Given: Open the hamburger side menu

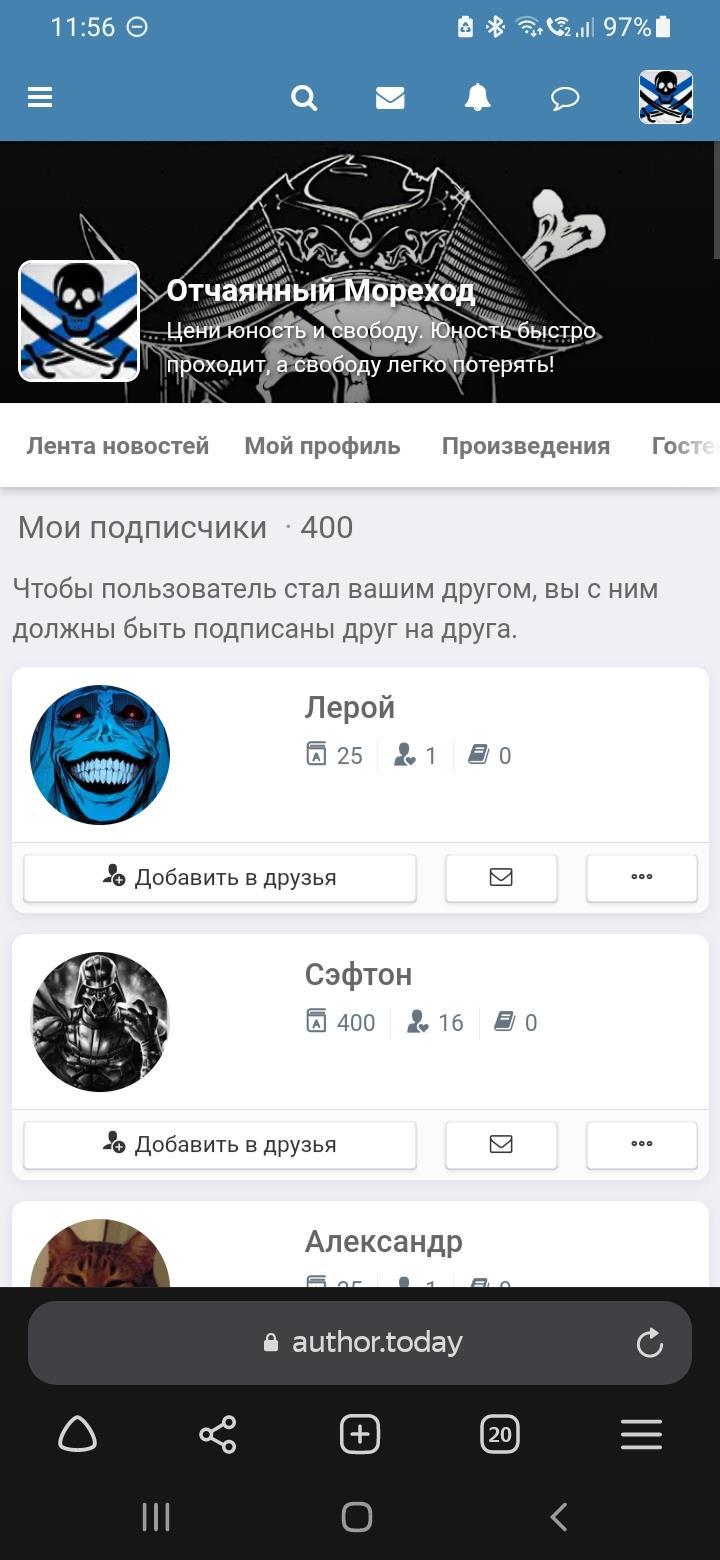Looking at the screenshot, I should coord(40,97).
